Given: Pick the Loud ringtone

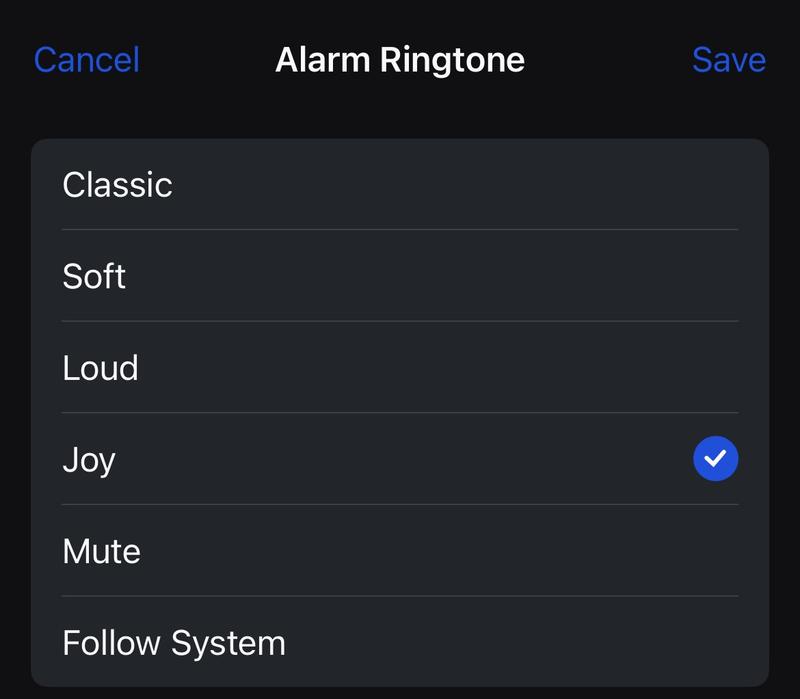Looking at the screenshot, I should point(400,368).
